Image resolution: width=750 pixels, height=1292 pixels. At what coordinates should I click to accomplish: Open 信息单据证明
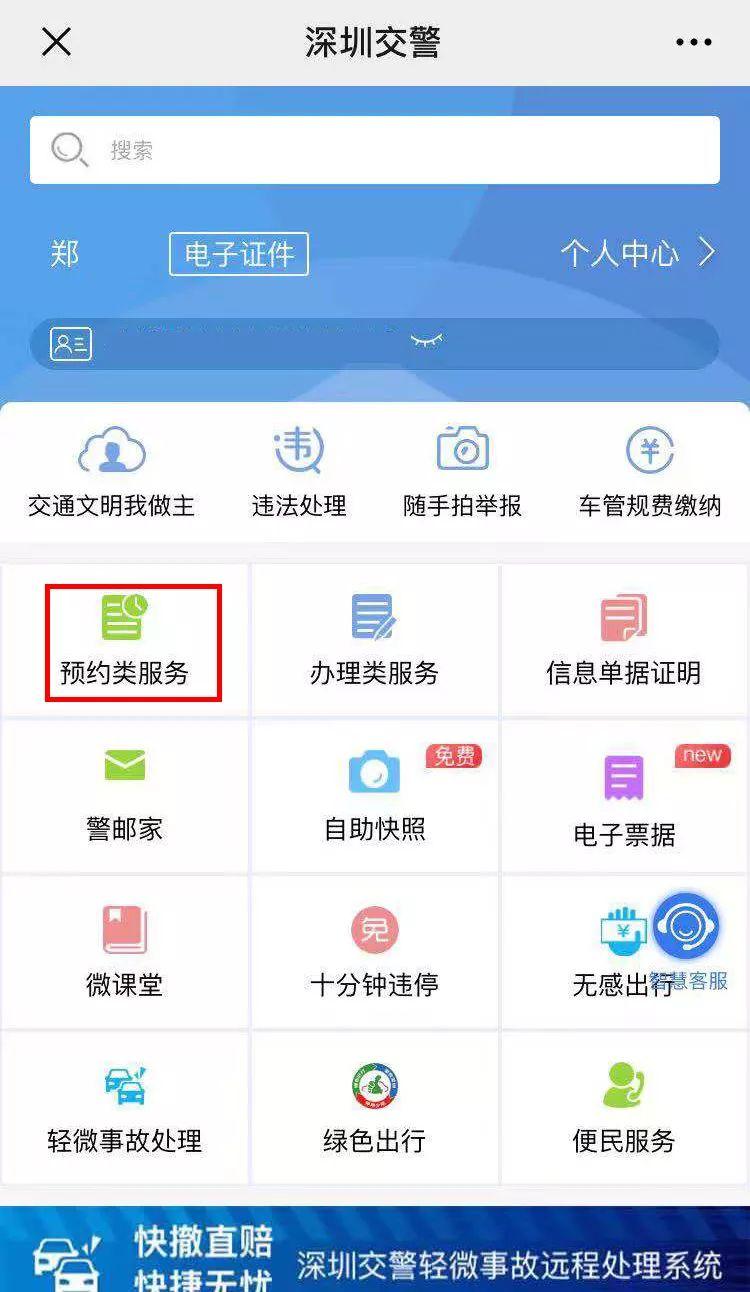(x=624, y=640)
